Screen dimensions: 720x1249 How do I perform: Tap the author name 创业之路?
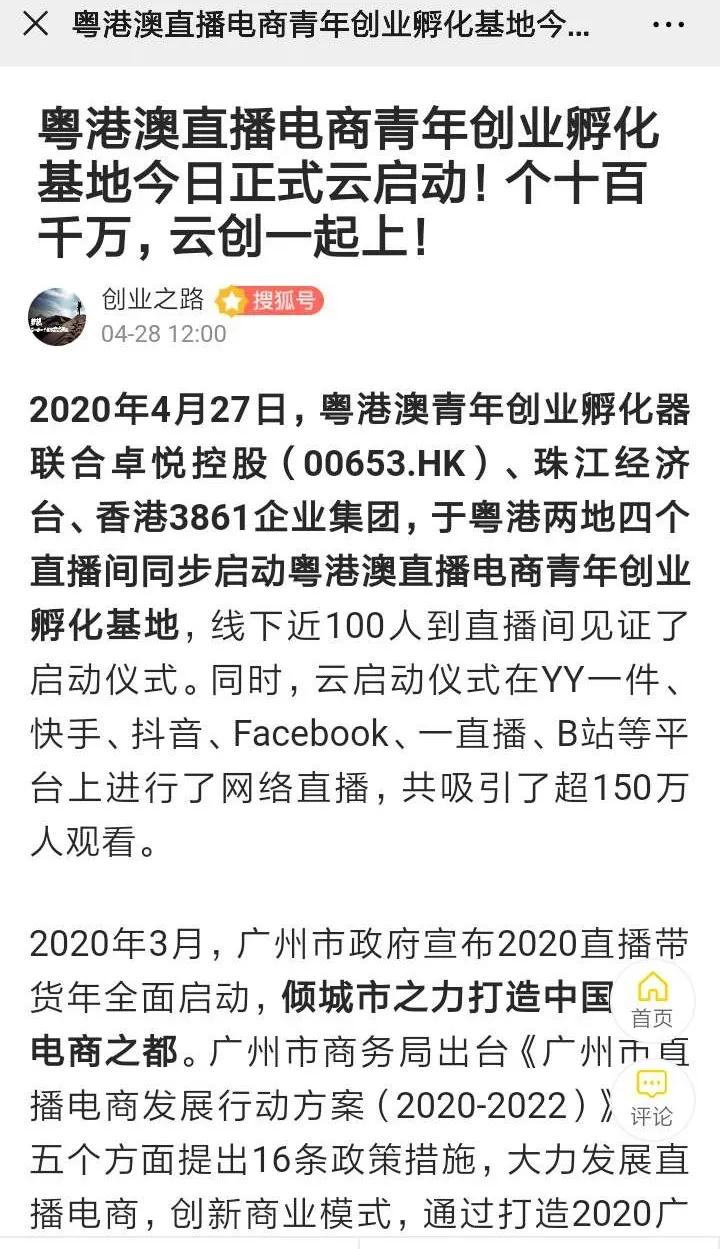[x=152, y=298]
